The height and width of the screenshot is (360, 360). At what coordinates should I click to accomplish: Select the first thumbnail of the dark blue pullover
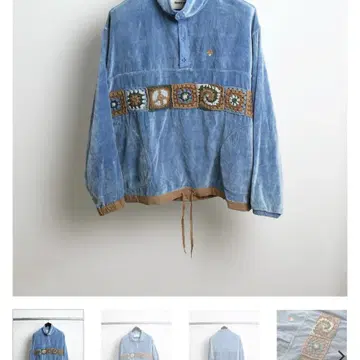point(48,335)
